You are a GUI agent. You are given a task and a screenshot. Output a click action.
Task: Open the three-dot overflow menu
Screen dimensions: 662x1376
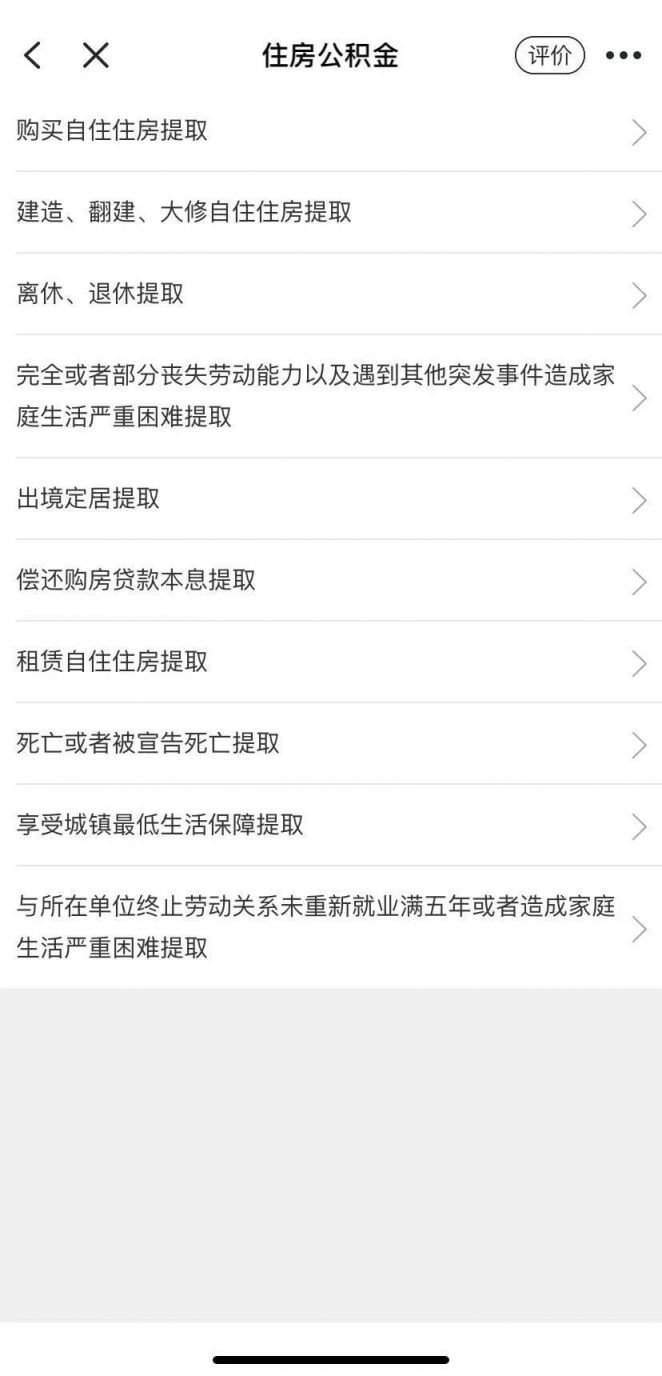623,56
